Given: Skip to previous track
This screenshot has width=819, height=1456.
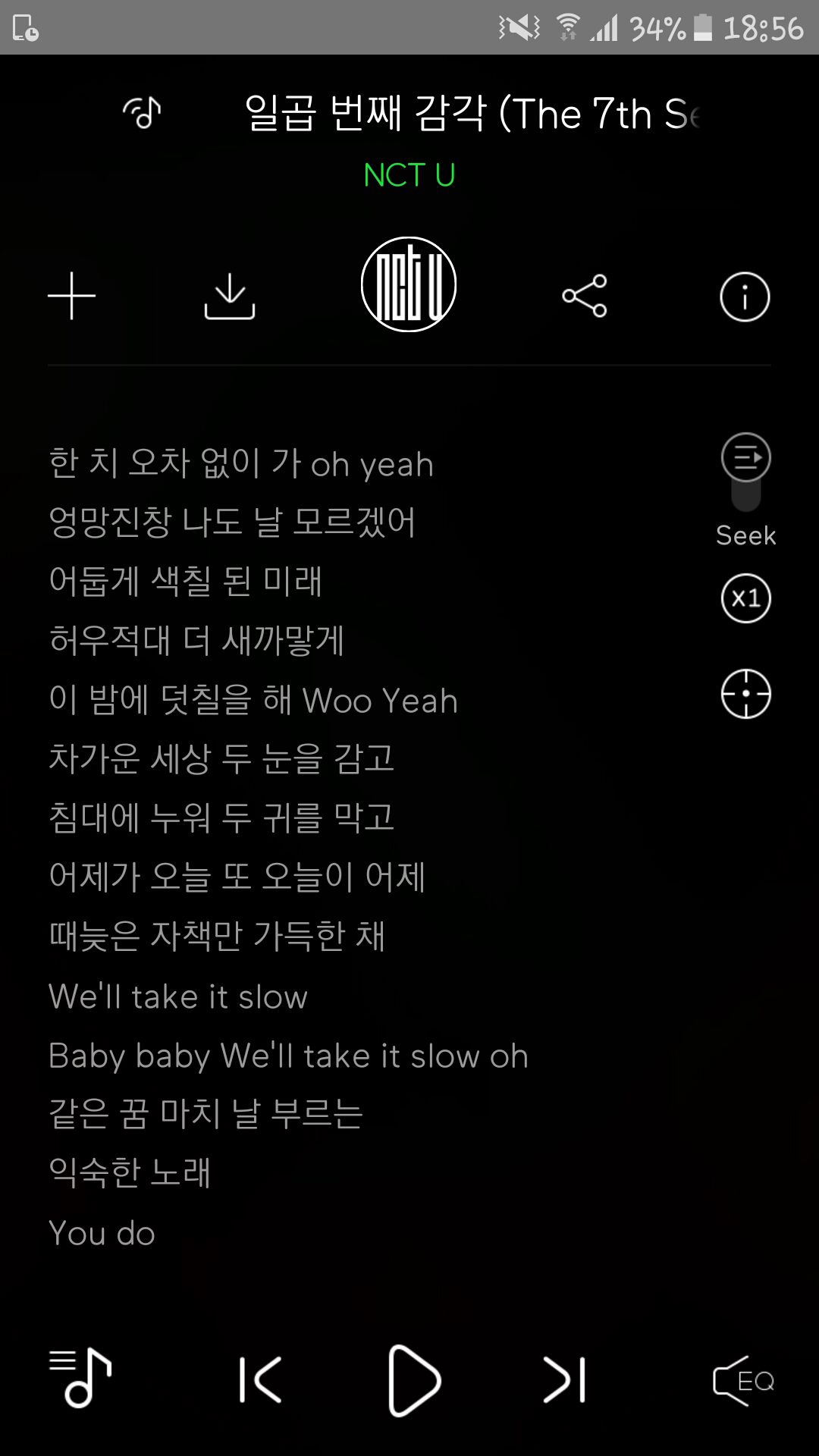Looking at the screenshot, I should pos(260,1379).
